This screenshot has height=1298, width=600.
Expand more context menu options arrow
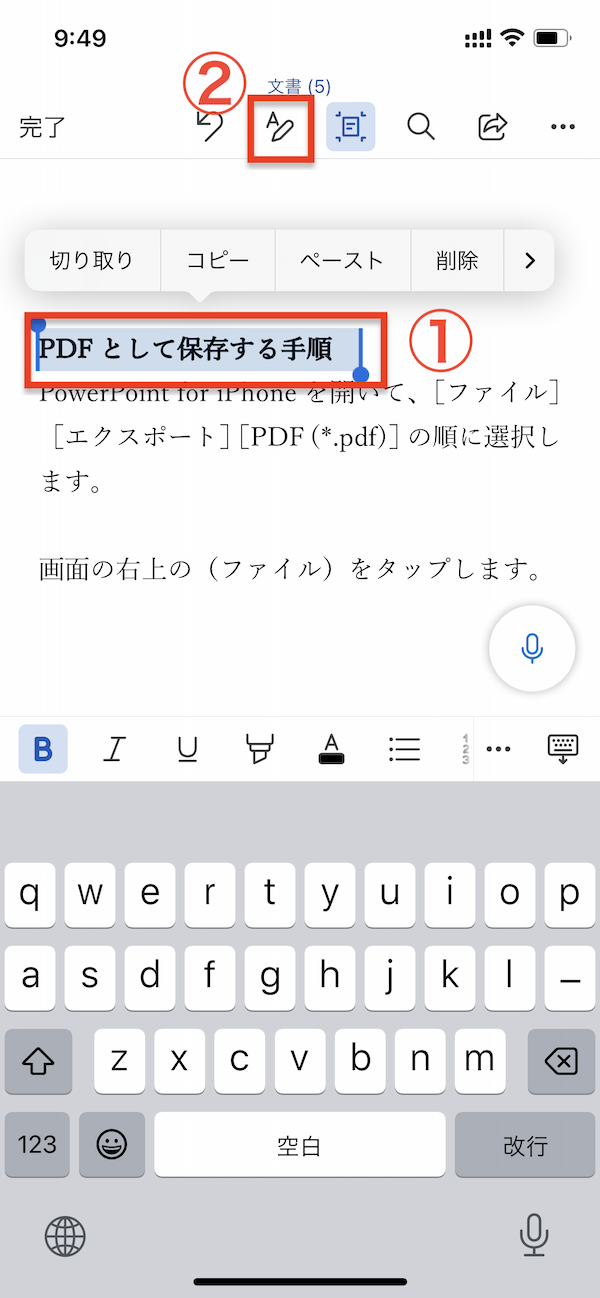(530, 261)
